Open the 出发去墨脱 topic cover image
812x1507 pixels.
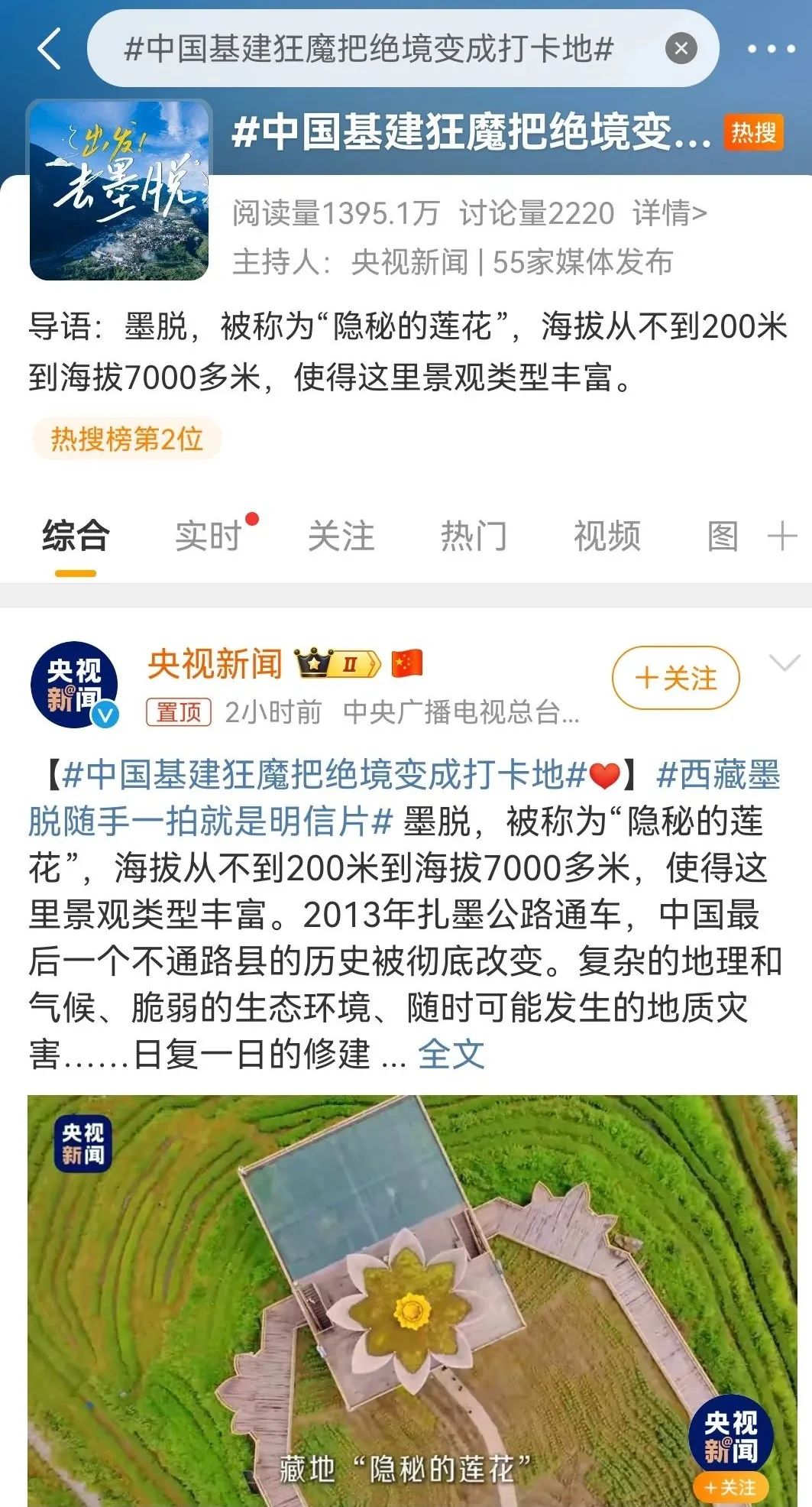coord(119,191)
